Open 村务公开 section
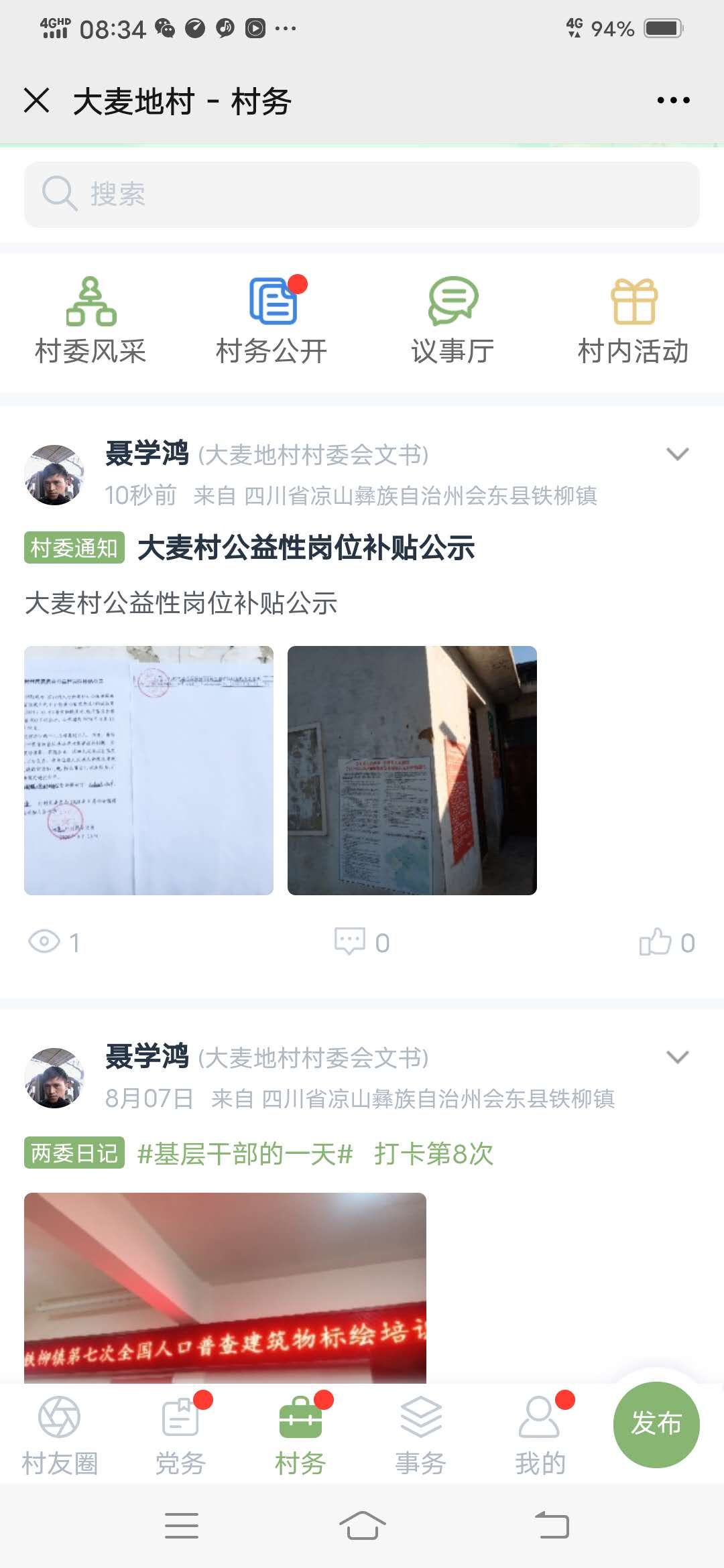 [x=271, y=320]
